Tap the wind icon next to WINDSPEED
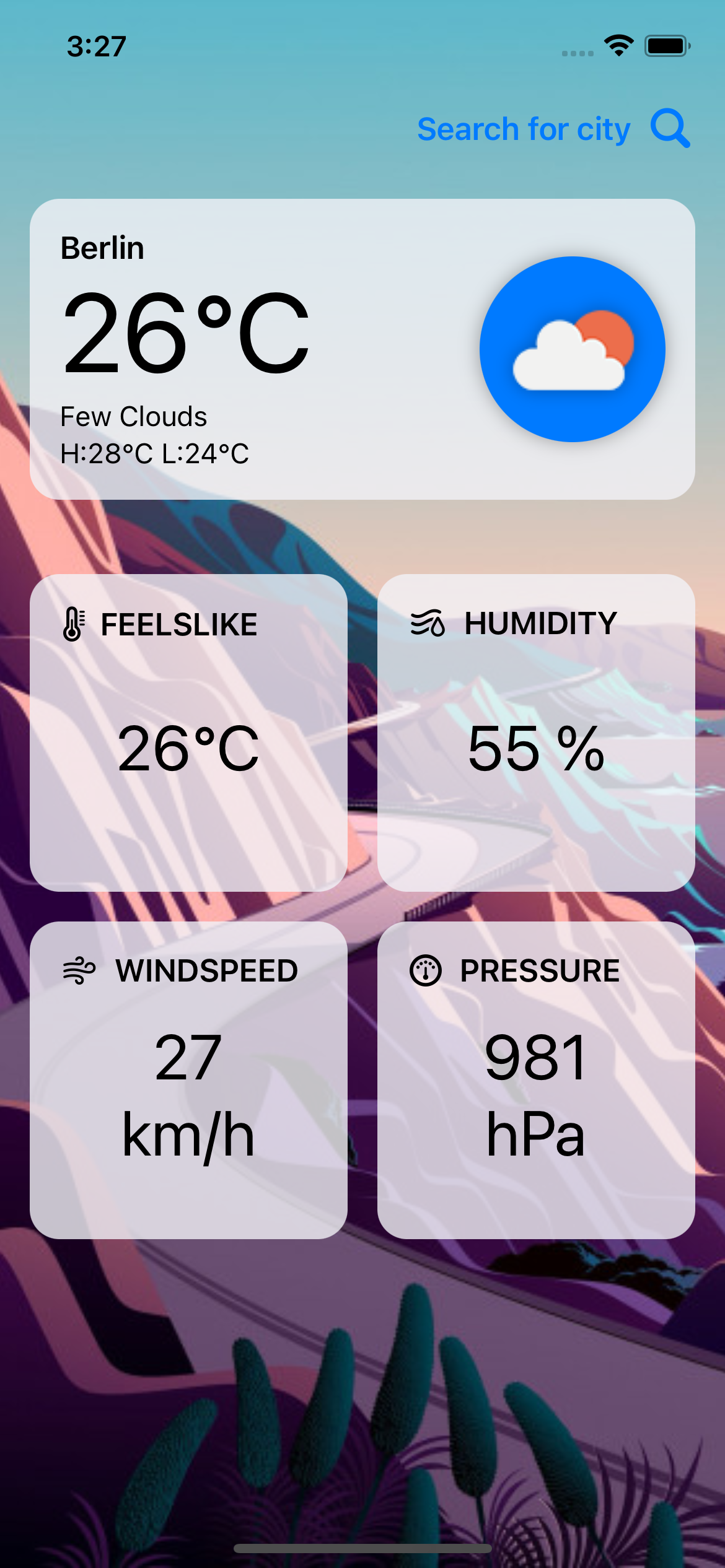 tap(79, 970)
